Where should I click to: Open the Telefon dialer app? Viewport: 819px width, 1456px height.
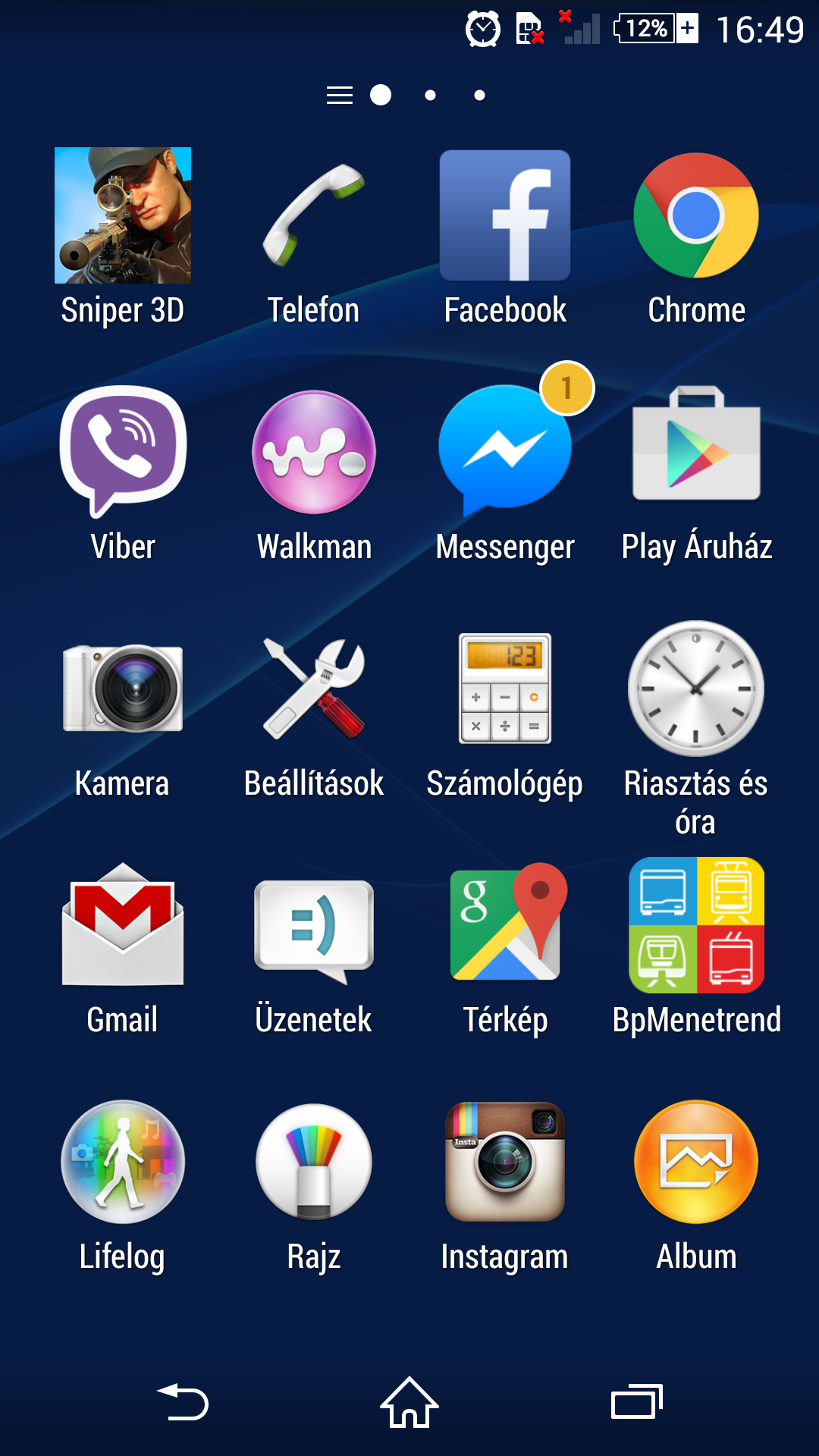(314, 216)
